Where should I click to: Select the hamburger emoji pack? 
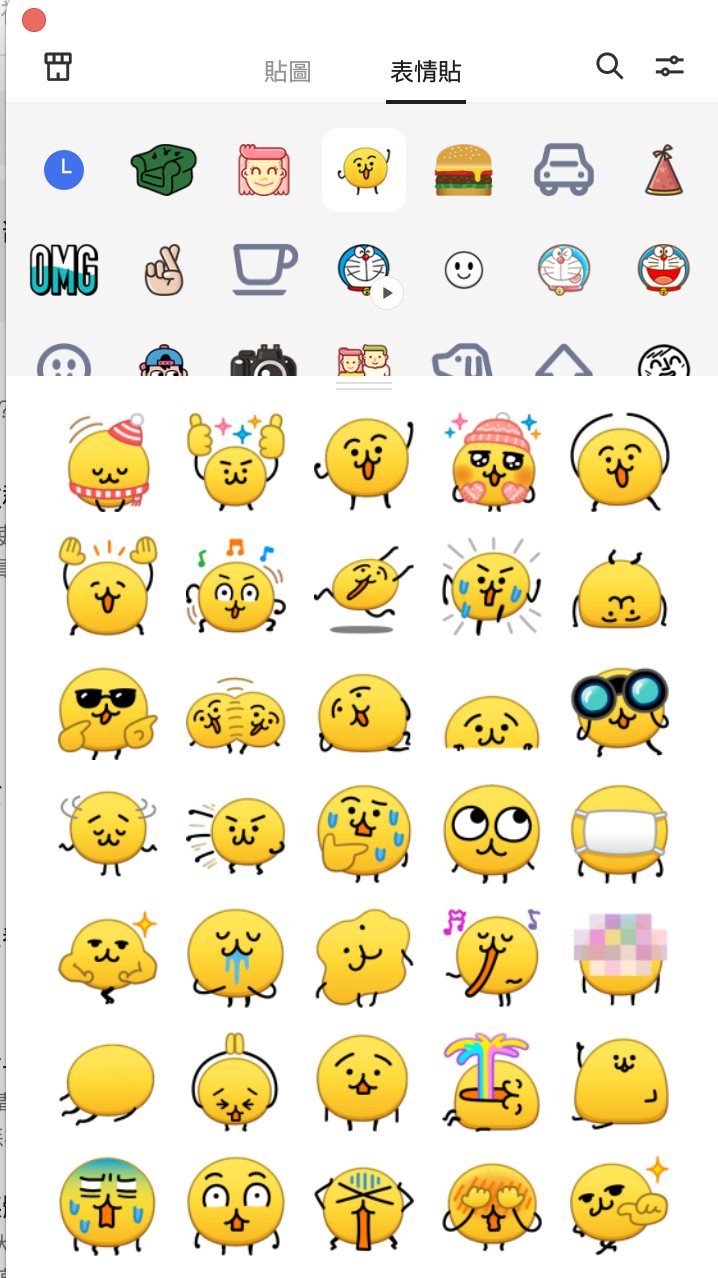click(x=463, y=170)
